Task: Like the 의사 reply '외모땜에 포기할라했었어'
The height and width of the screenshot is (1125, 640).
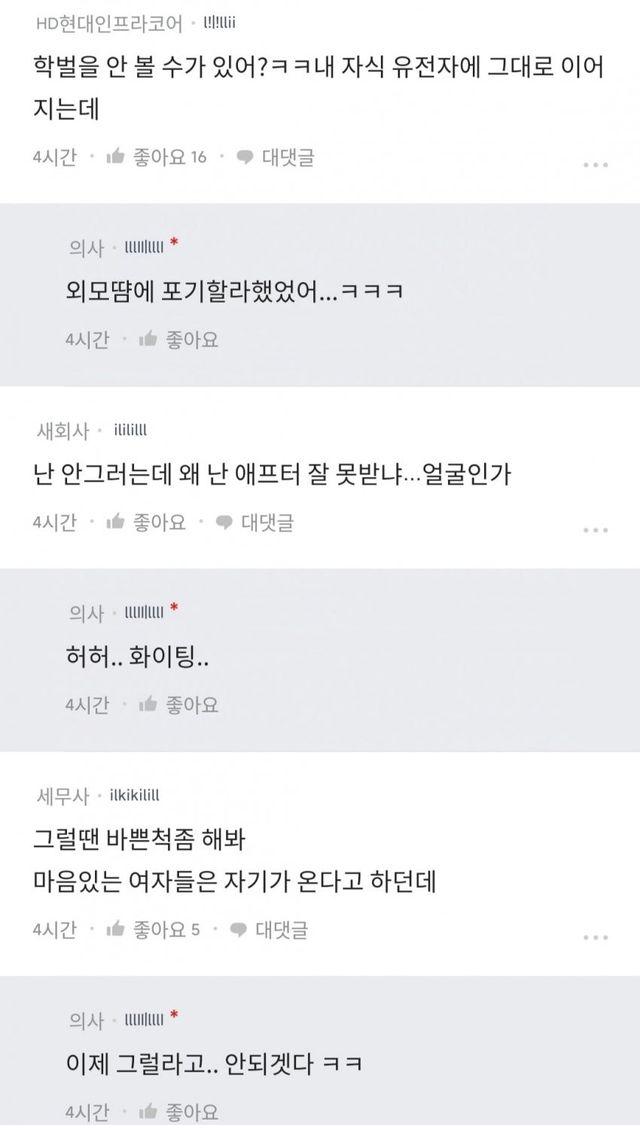Action: pyautogui.click(x=178, y=339)
